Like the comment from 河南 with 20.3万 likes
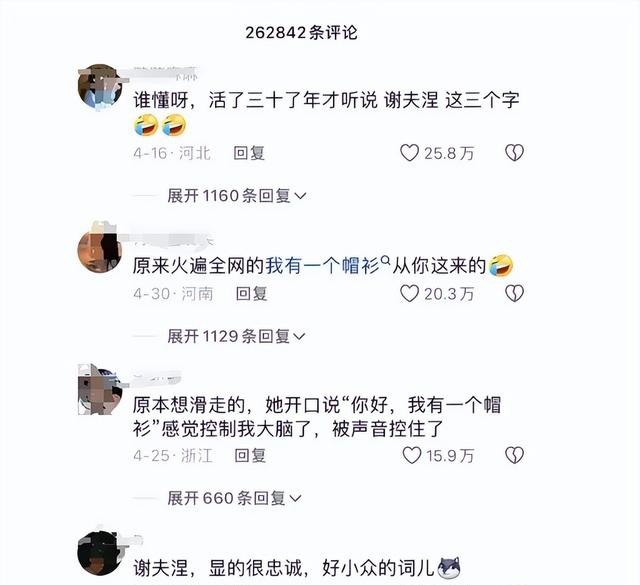Screen dimensions: 640x585 [x=410, y=293]
